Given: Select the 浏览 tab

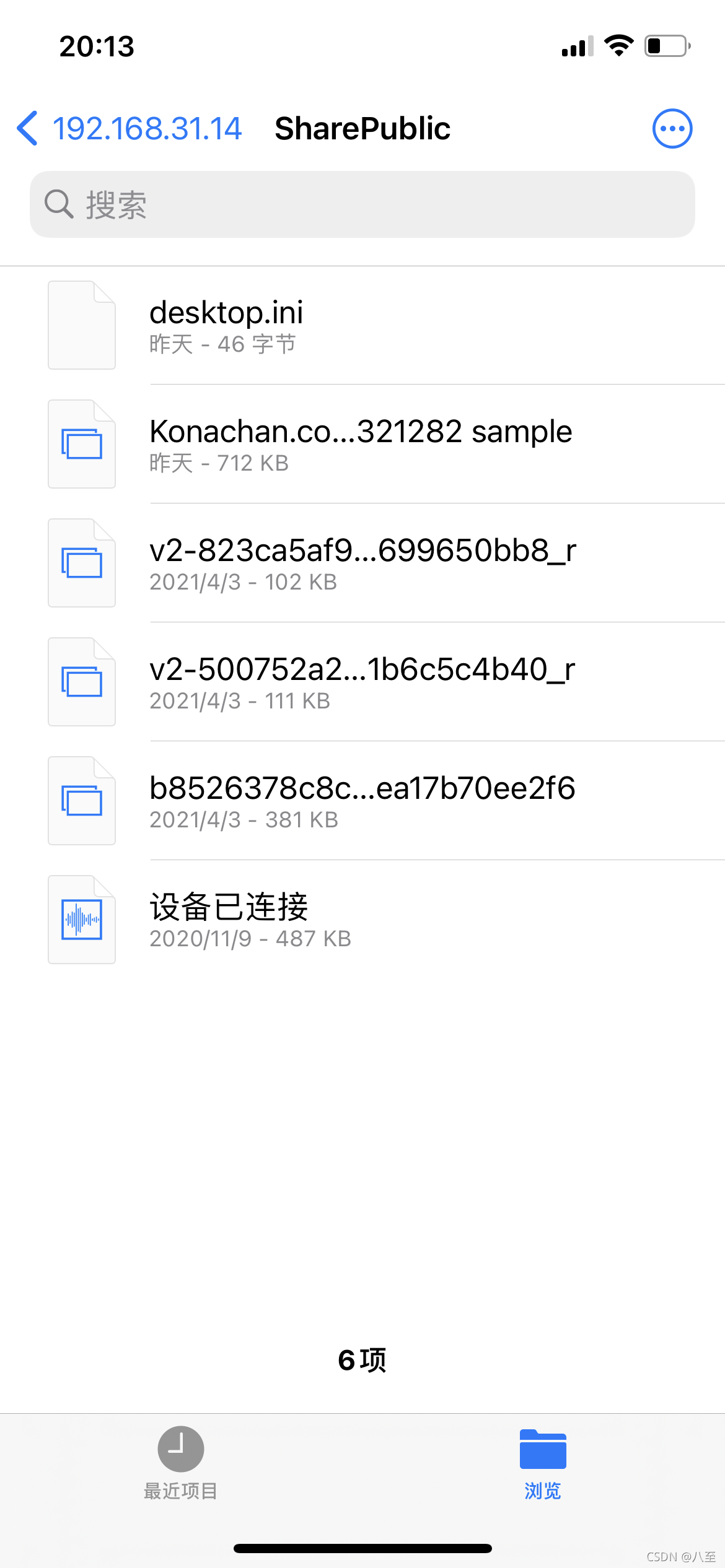Looking at the screenshot, I should pos(543,1463).
